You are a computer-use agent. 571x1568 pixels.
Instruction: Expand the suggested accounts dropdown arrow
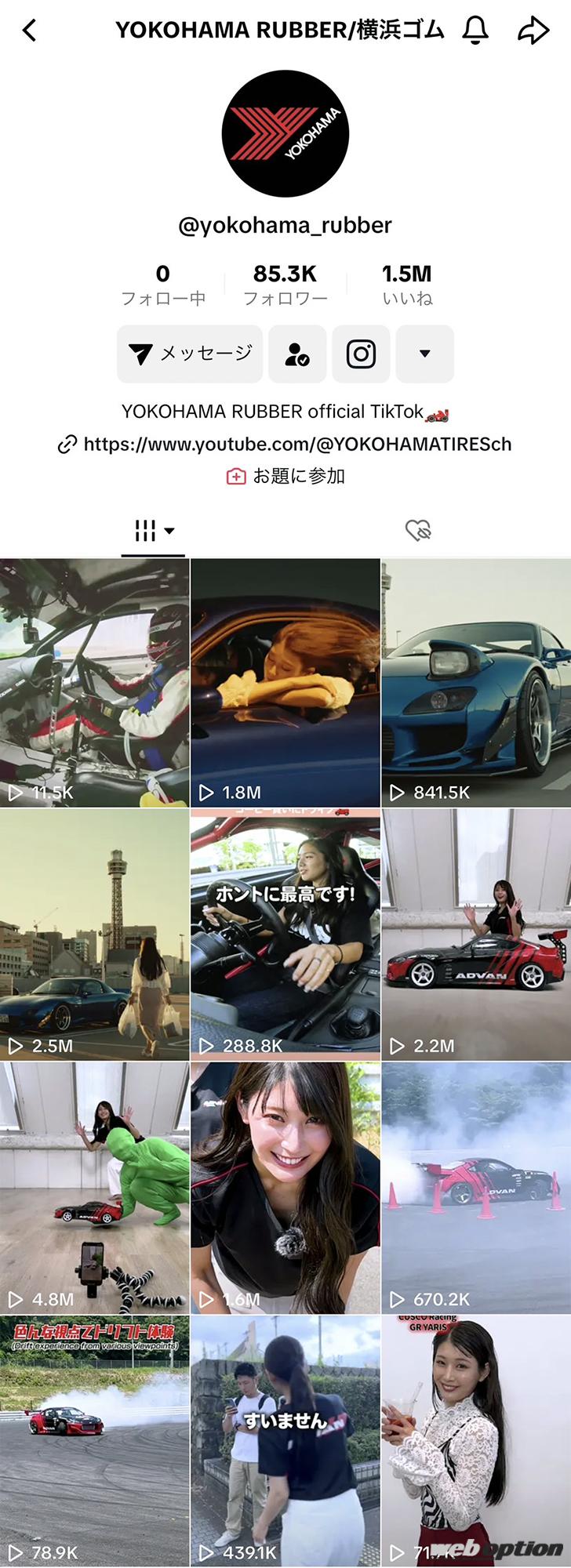point(424,354)
